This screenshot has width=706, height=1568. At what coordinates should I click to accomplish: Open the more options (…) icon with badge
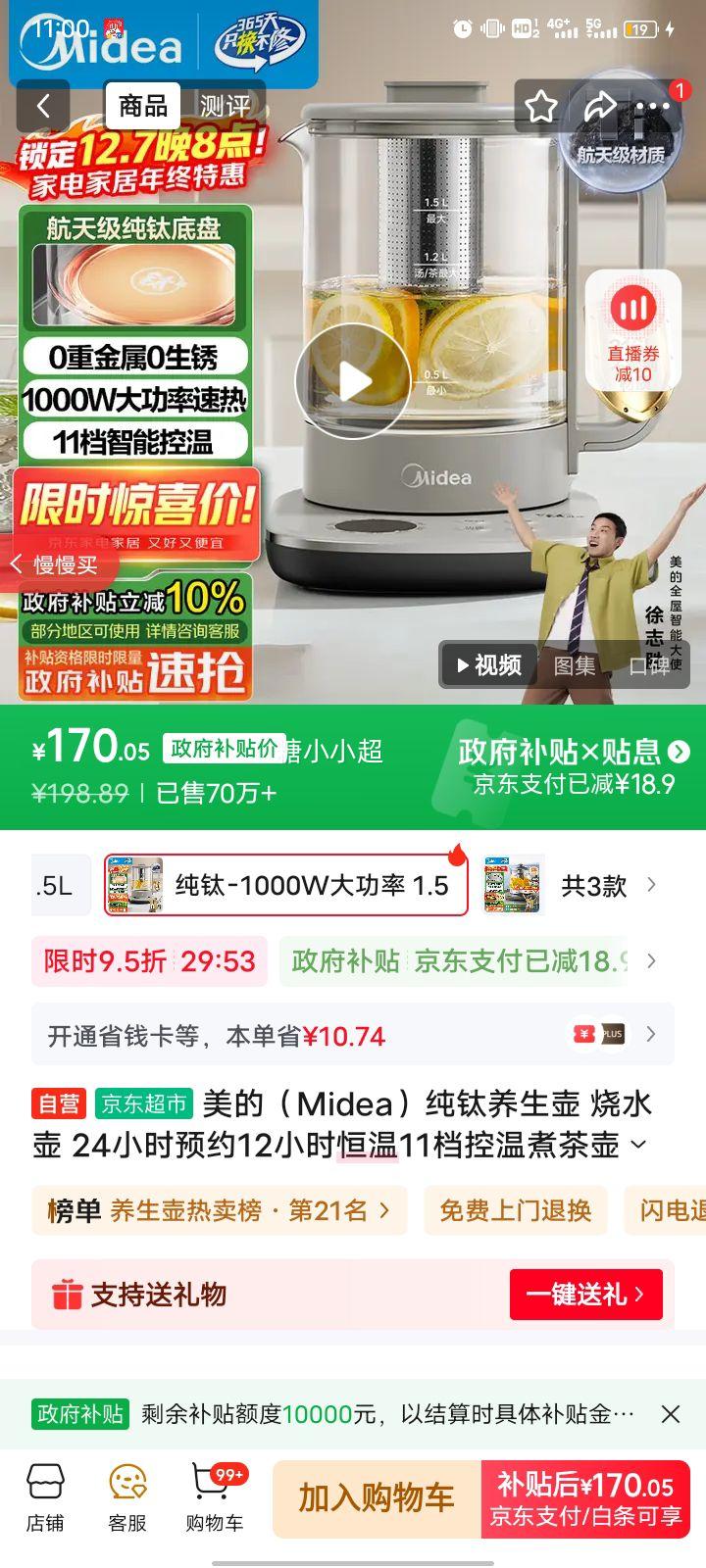655,106
